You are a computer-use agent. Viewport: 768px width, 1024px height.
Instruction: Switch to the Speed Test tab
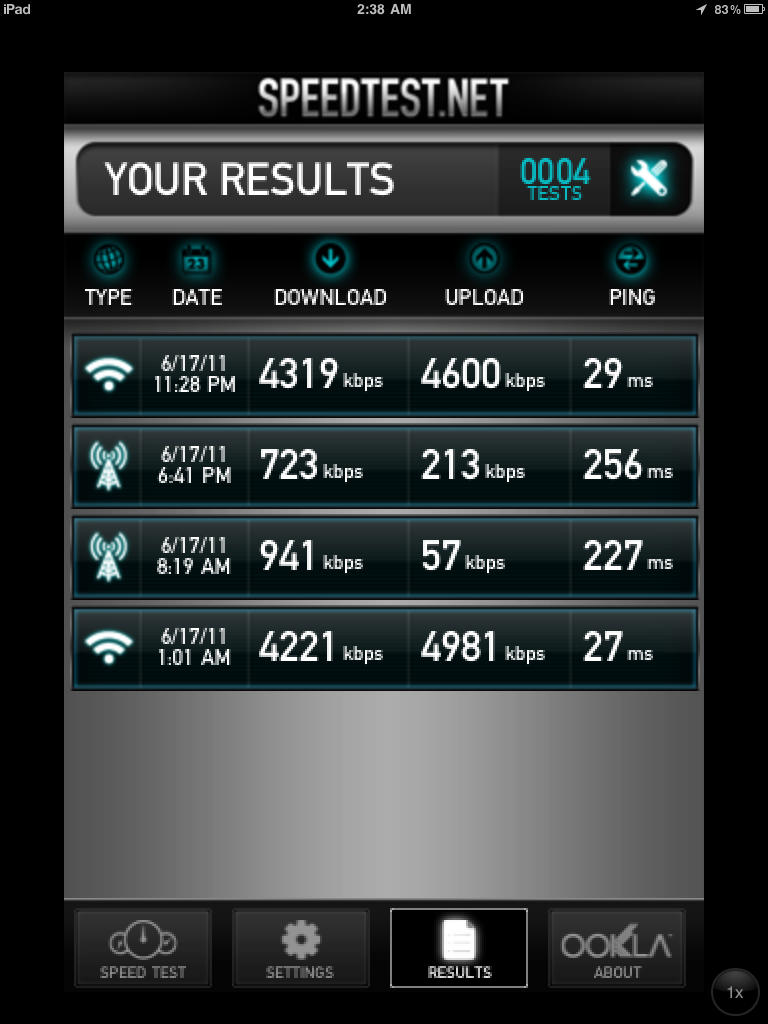[x=143, y=947]
